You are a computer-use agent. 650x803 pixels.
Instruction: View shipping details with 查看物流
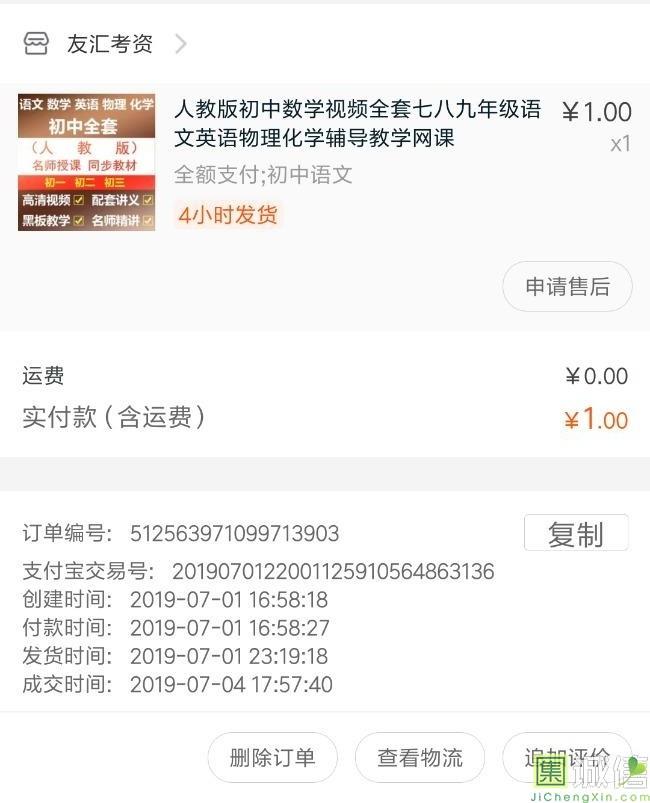point(420,758)
